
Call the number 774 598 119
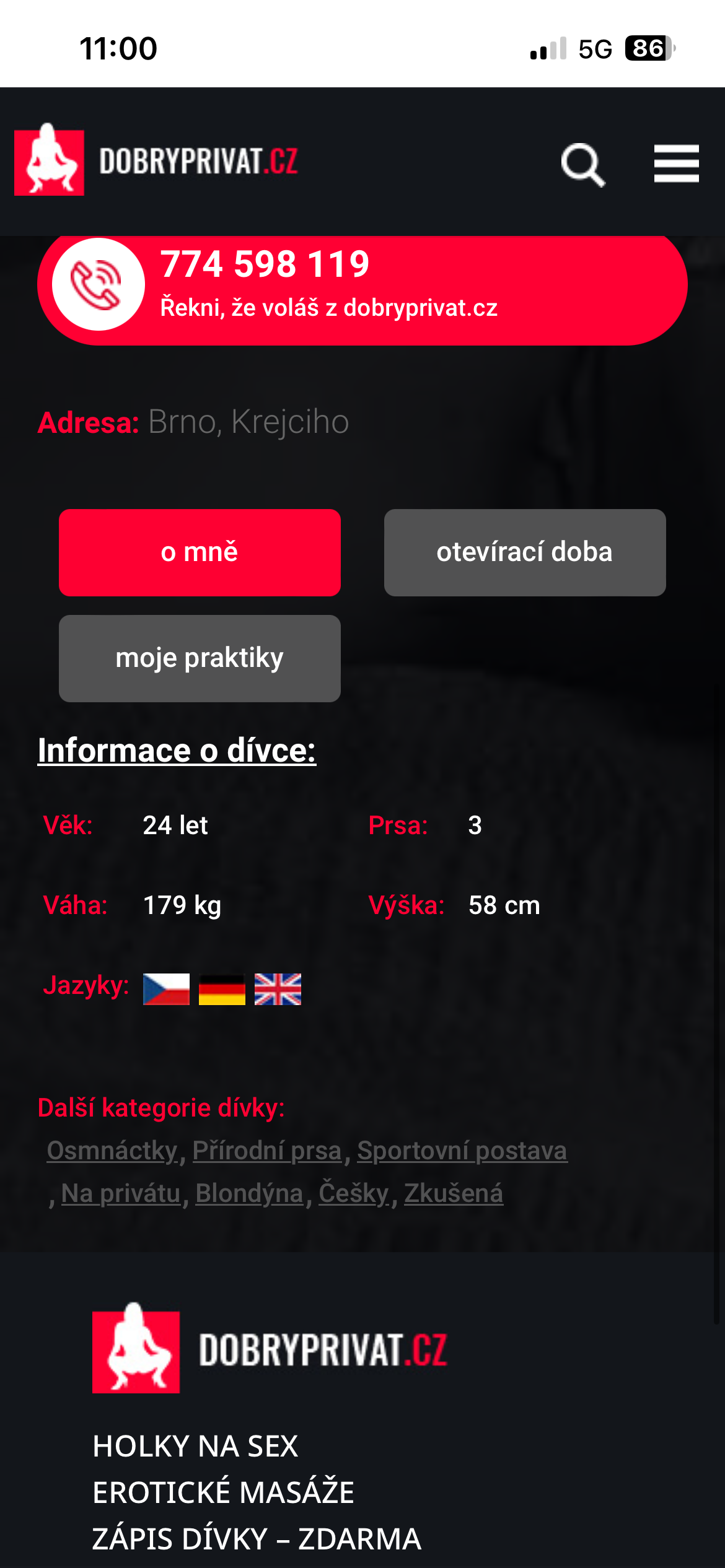(x=362, y=284)
